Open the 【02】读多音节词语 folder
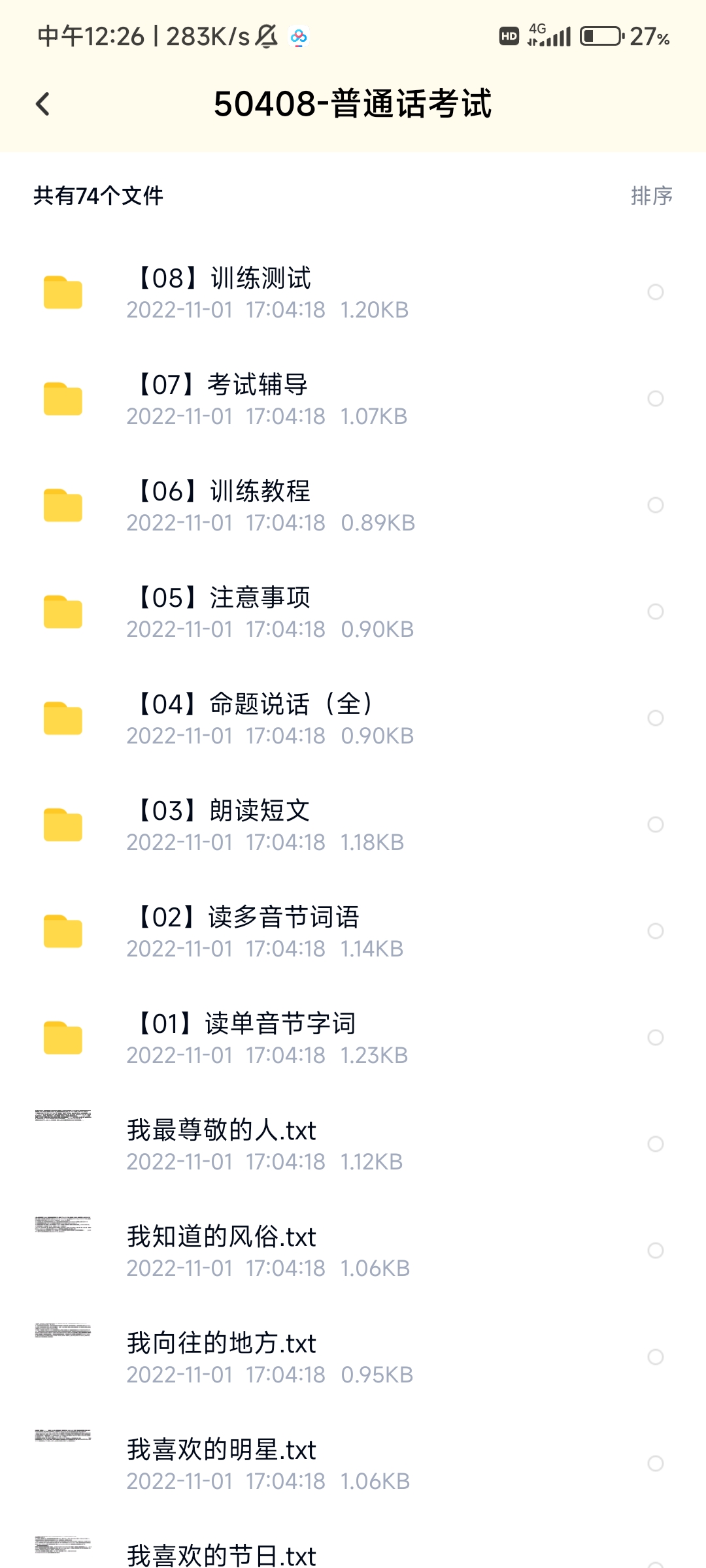706x1568 pixels. pyautogui.click(x=353, y=931)
